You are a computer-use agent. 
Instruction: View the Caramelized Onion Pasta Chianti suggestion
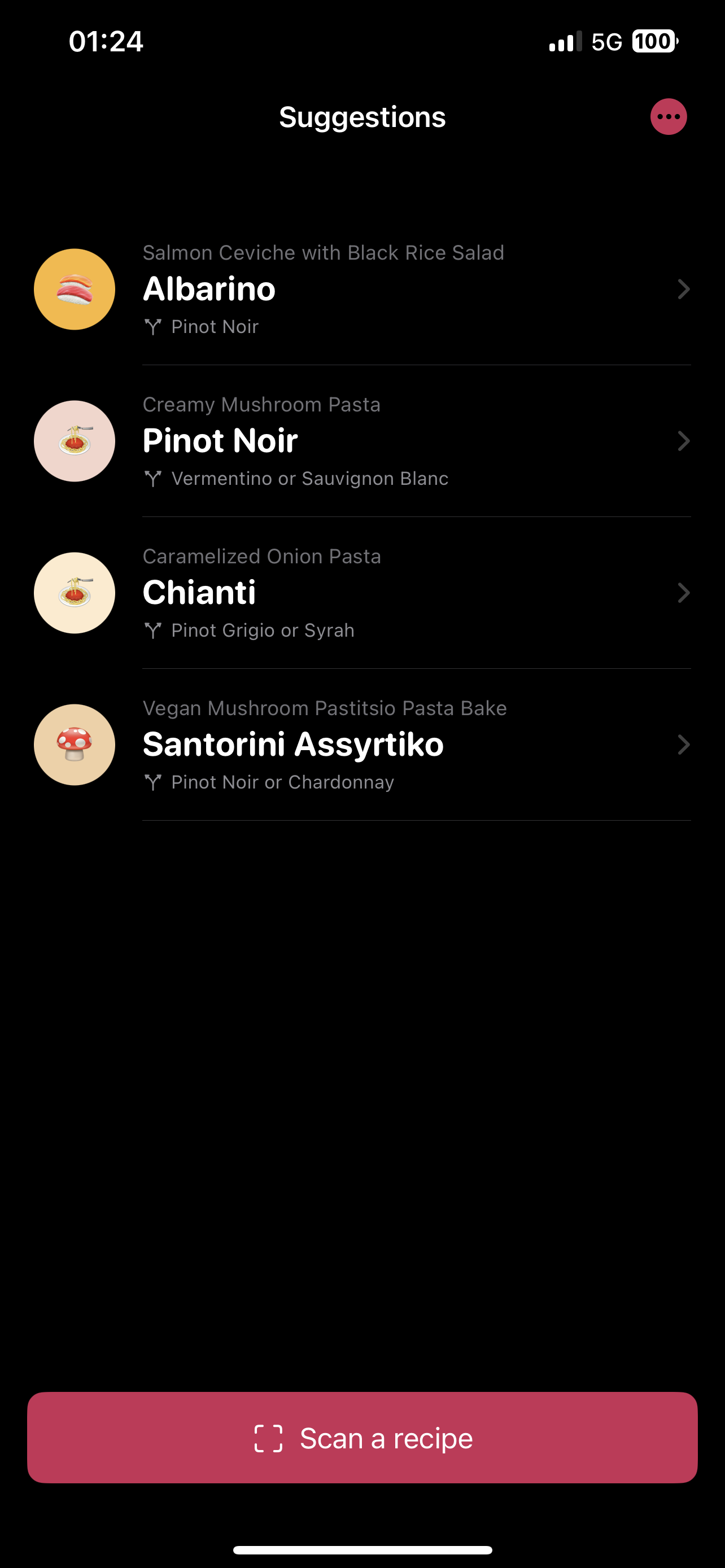[x=362, y=593]
